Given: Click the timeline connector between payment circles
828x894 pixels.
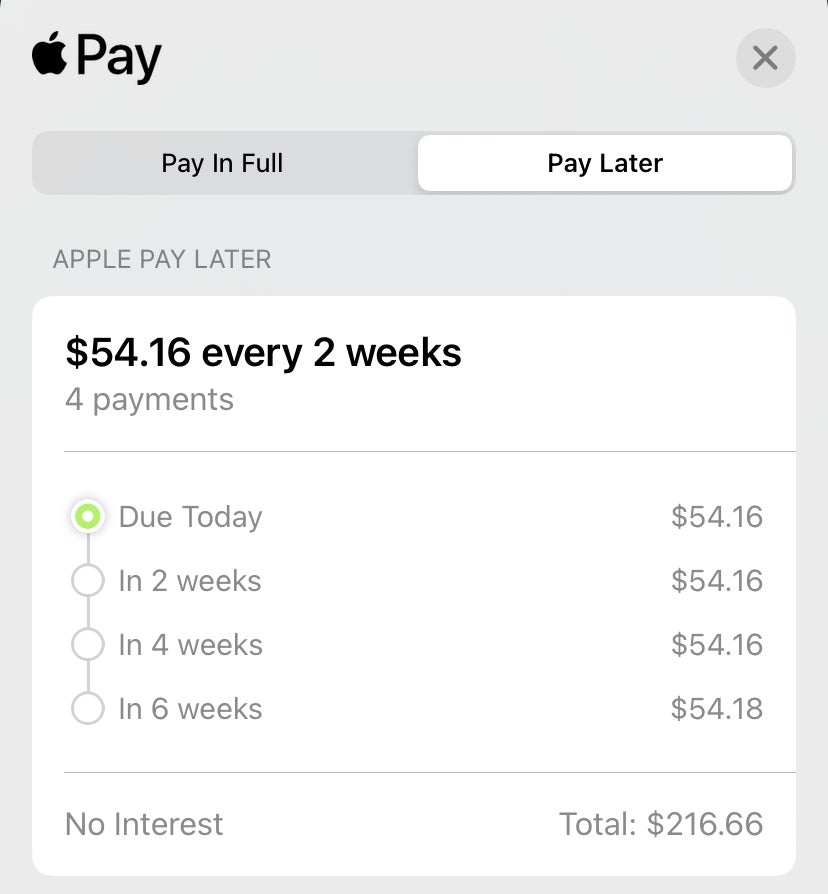Looking at the screenshot, I should pos(88,549).
